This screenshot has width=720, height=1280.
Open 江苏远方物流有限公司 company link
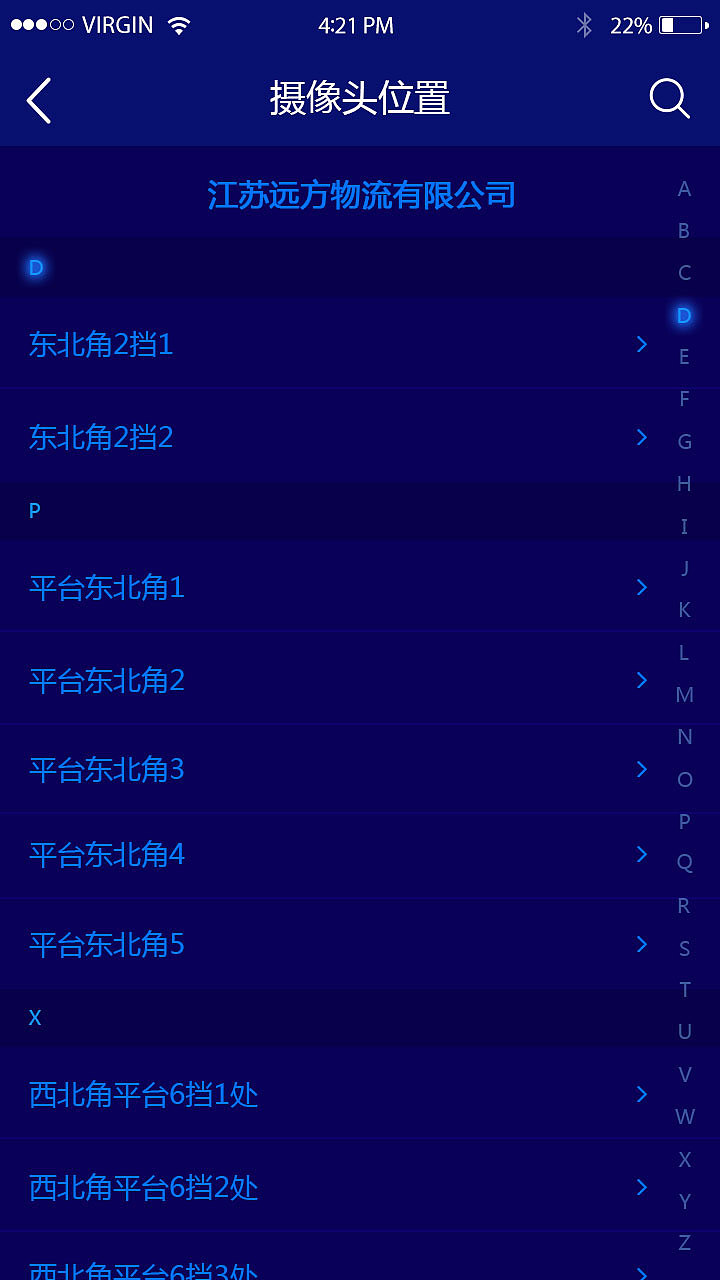point(360,196)
